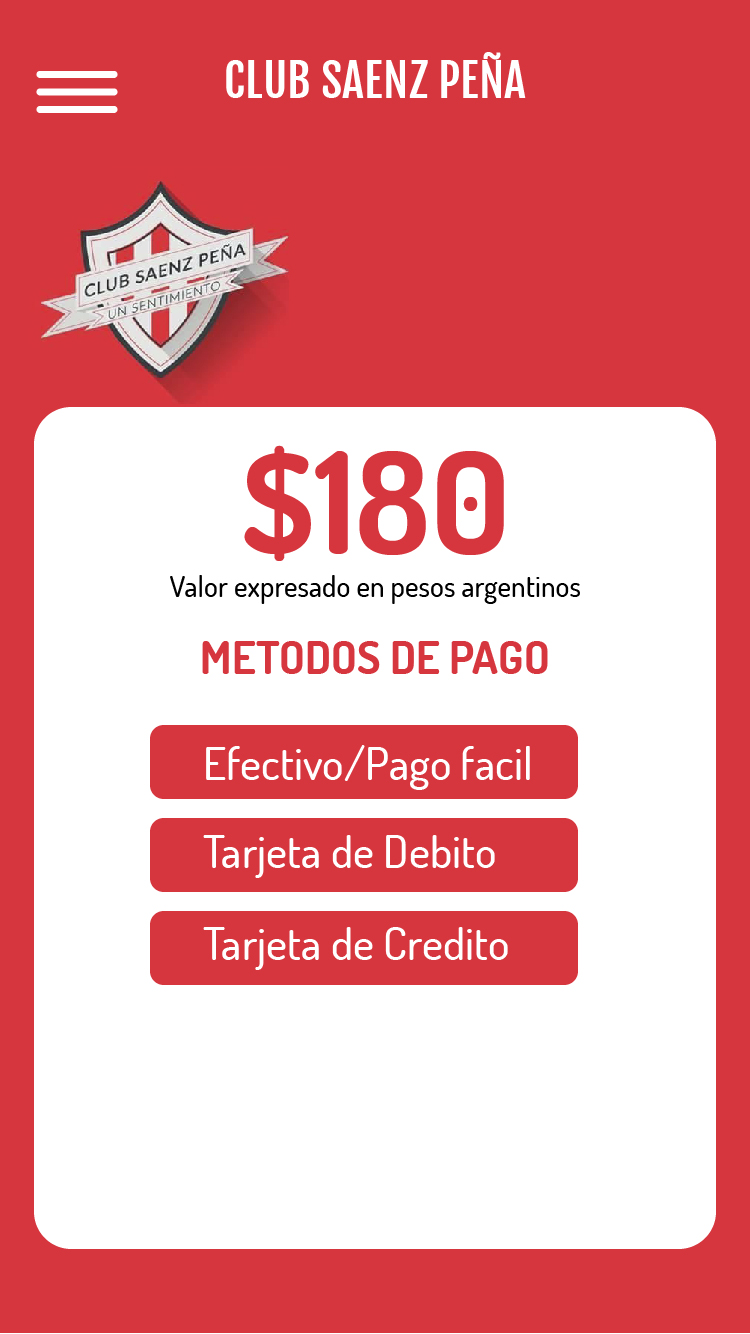Image resolution: width=750 pixels, height=1334 pixels.
Task: Select the 'UN SENTIMIENTO' ribbon on the badge
Action: coord(165,300)
